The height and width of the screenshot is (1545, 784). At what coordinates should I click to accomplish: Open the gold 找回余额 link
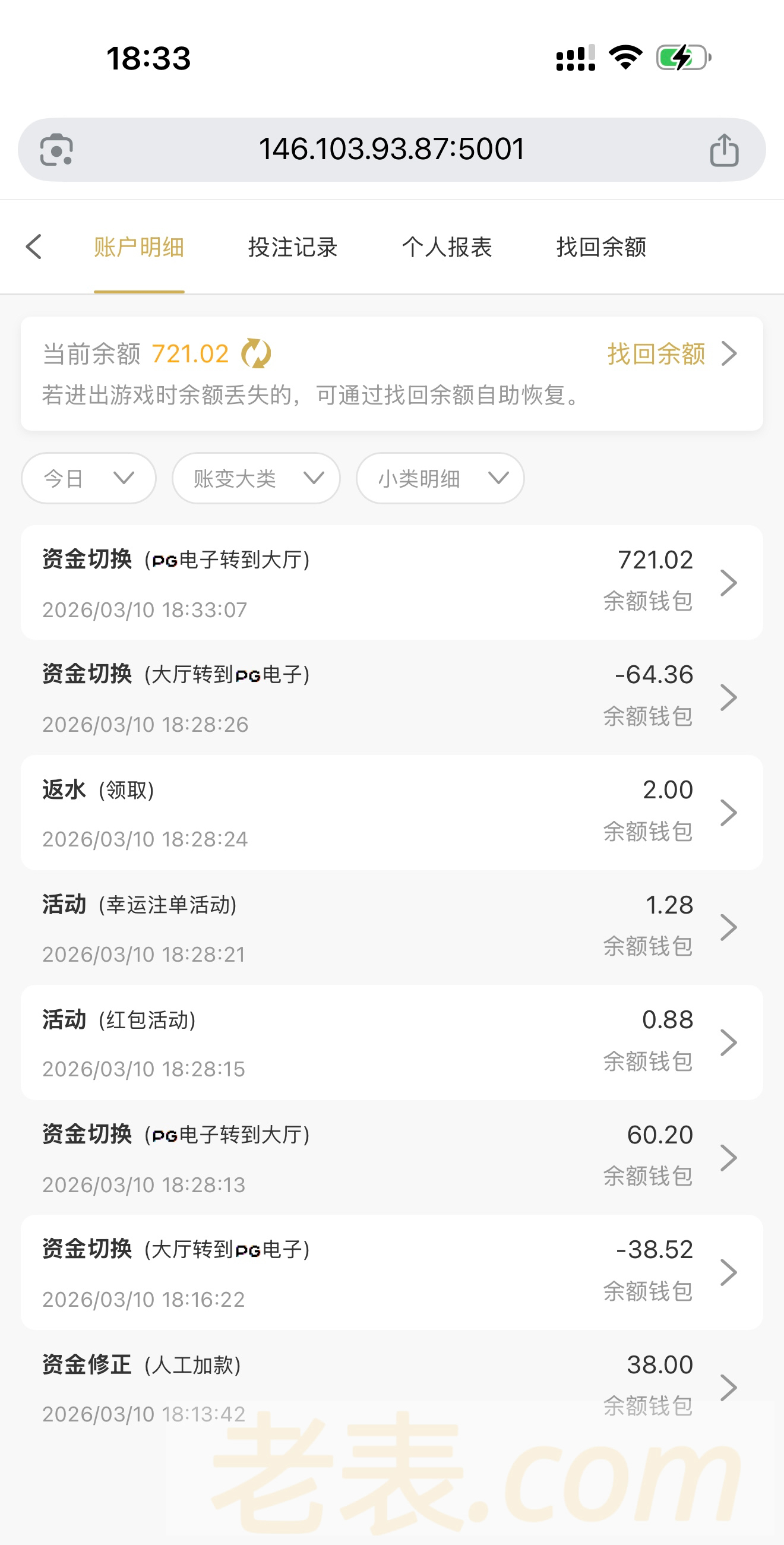[x=671, y=354]
